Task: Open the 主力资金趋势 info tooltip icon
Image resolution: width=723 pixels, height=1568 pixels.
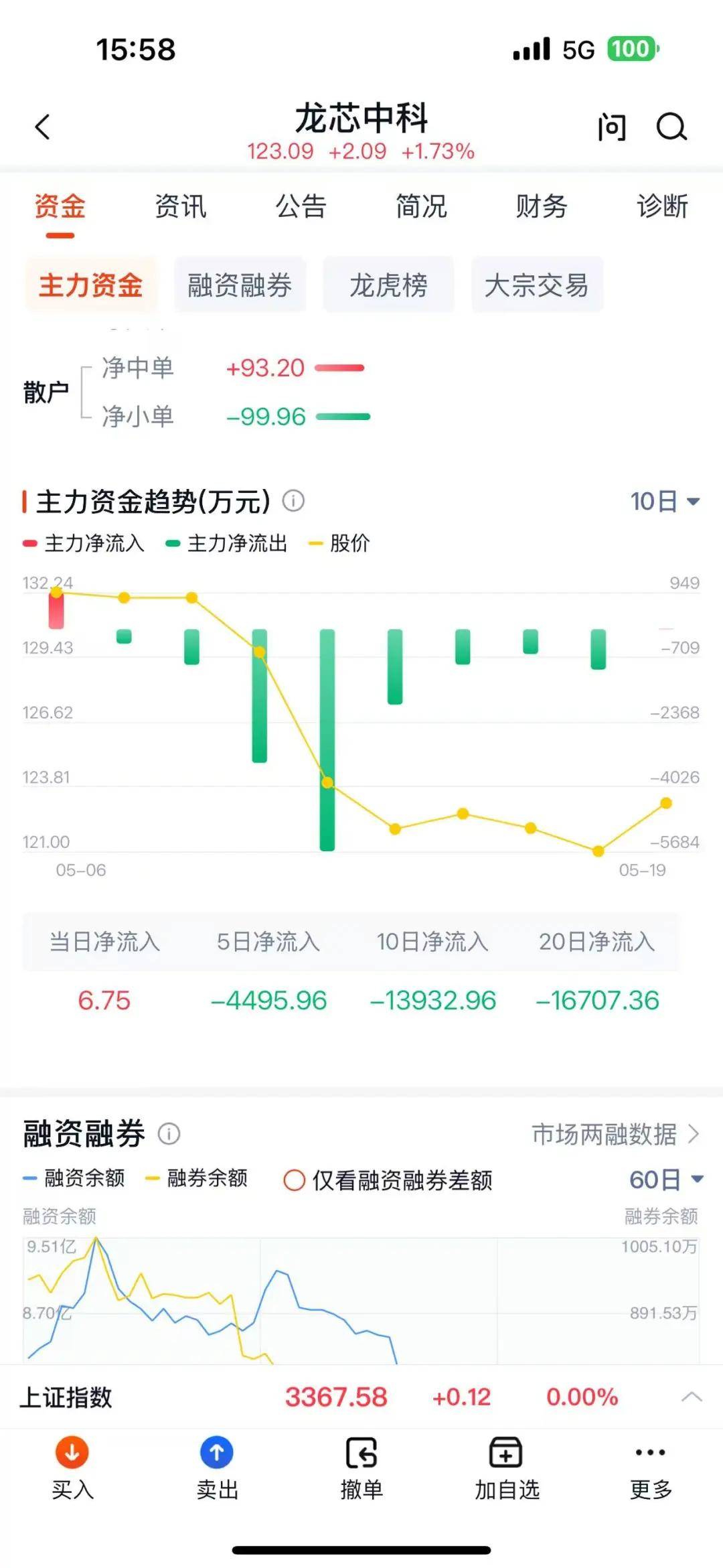Action: (293, 502)
